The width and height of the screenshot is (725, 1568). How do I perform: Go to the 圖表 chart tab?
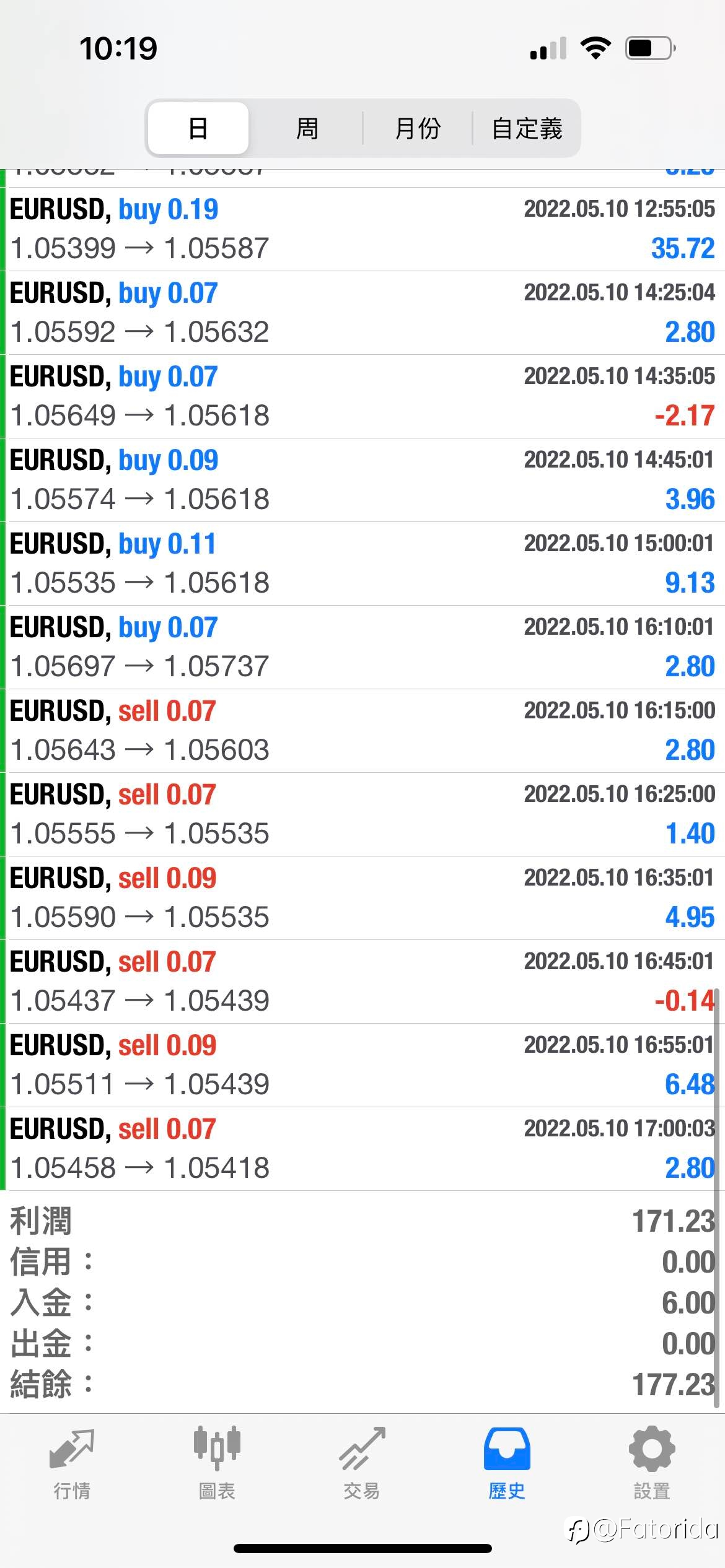pyautogui.click(x=217, y=1464)
